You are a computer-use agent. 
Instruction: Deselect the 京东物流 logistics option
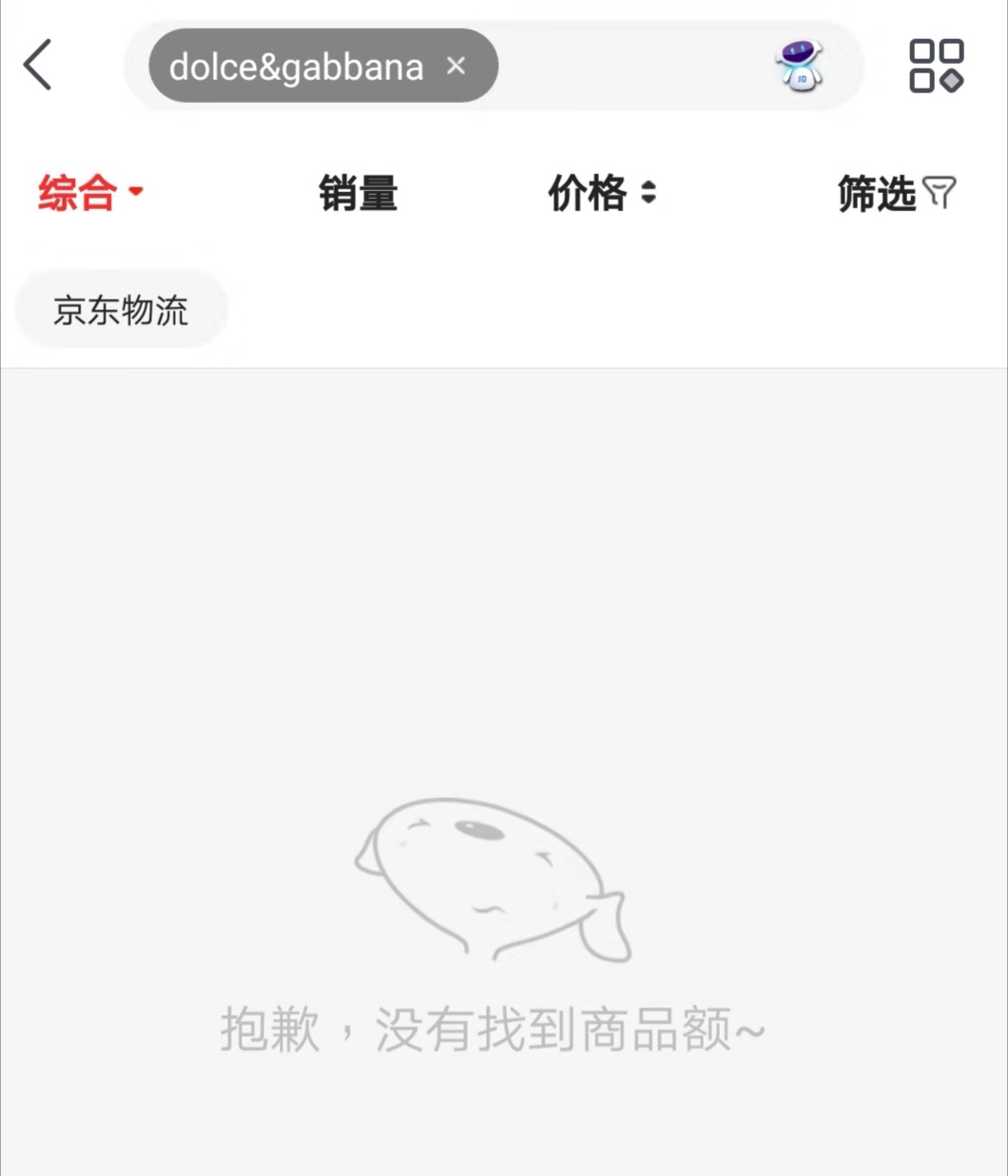point(122,308)
